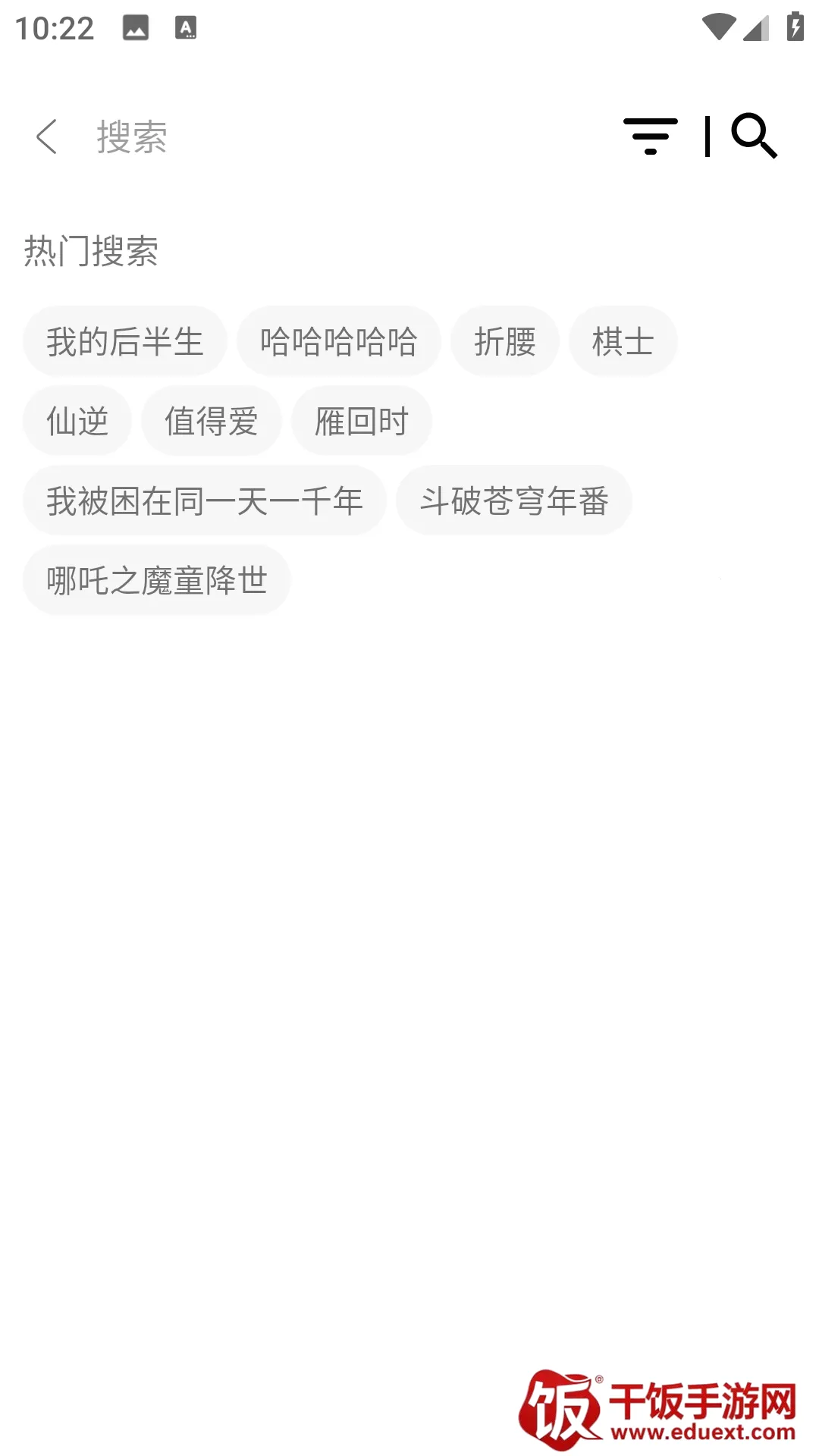Open results for 哪吒之魔童降世
Viewport: 819px width, 1456px height.
click(x=157, y=580)
